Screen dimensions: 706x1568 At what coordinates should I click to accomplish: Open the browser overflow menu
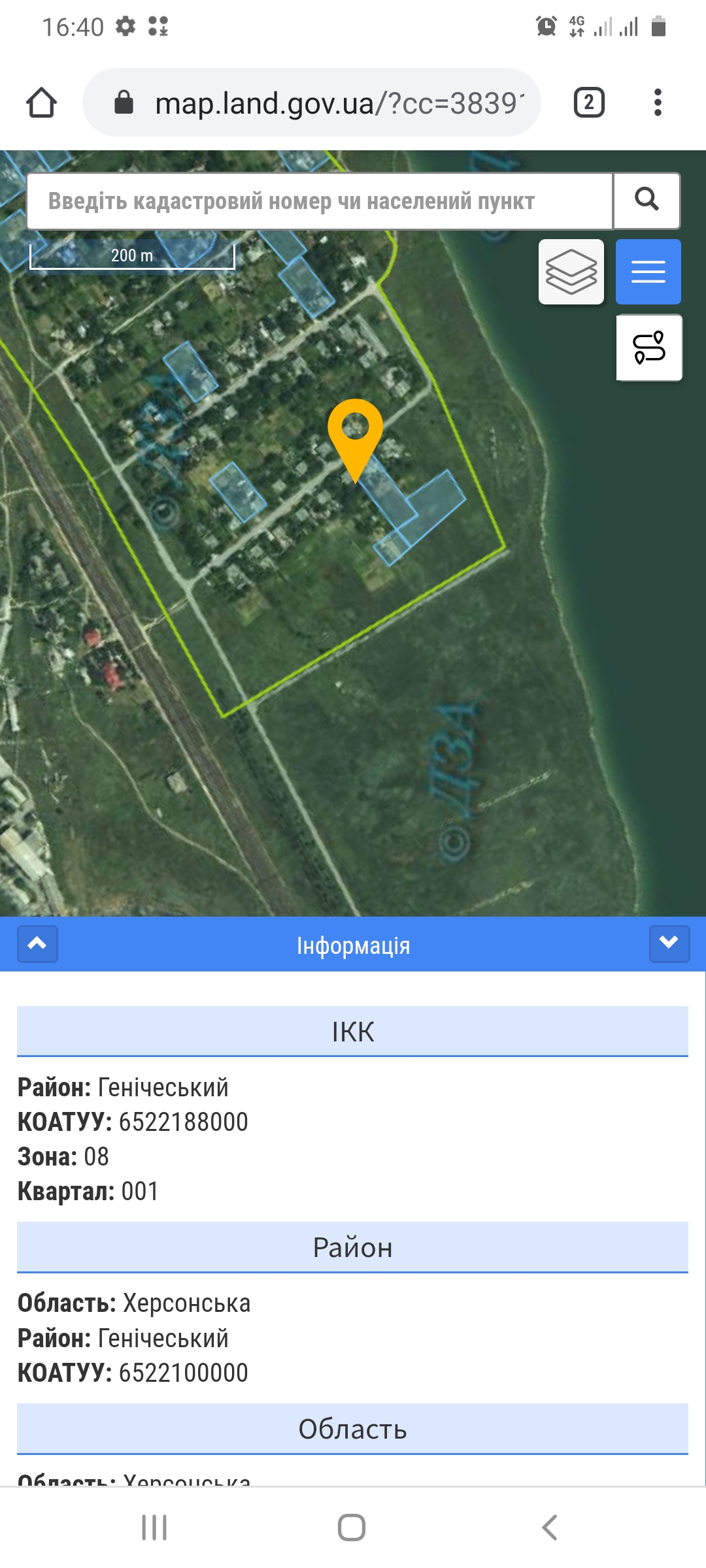pyautogui.click(x=658, y=103)
